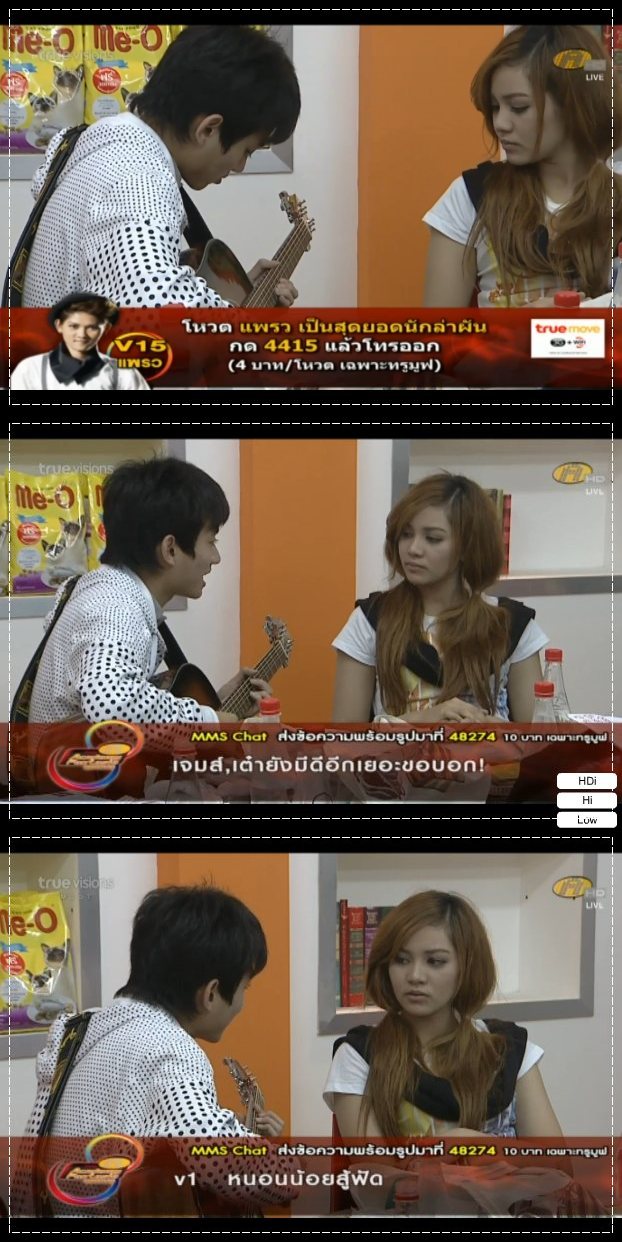Screen dimensions: 622x1242
Task: Select the HDi quality option
Action: click(587, 781)
